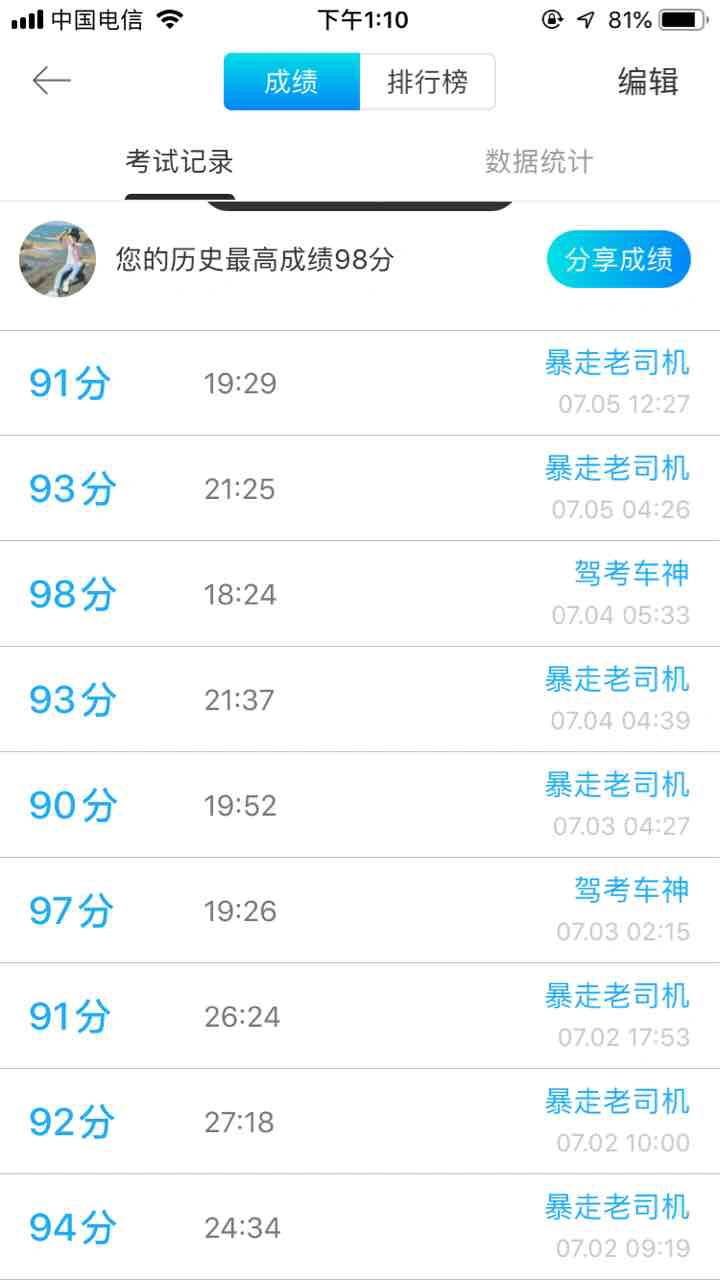This screenshot has height=1280, width=720.
Task: Open the 93分 record from 07.05 04:26
Action: (x=360, y=488)
